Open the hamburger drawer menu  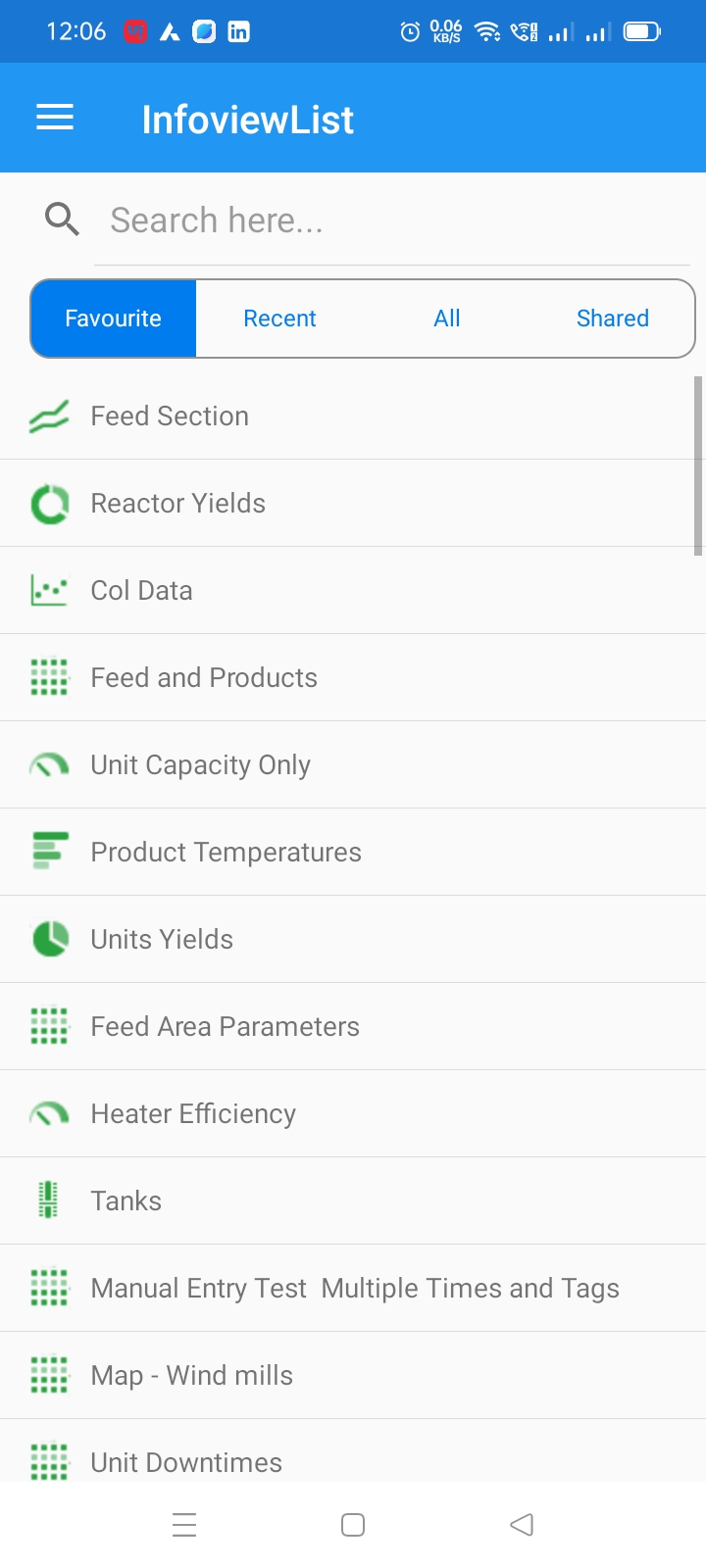pos(55,119)
